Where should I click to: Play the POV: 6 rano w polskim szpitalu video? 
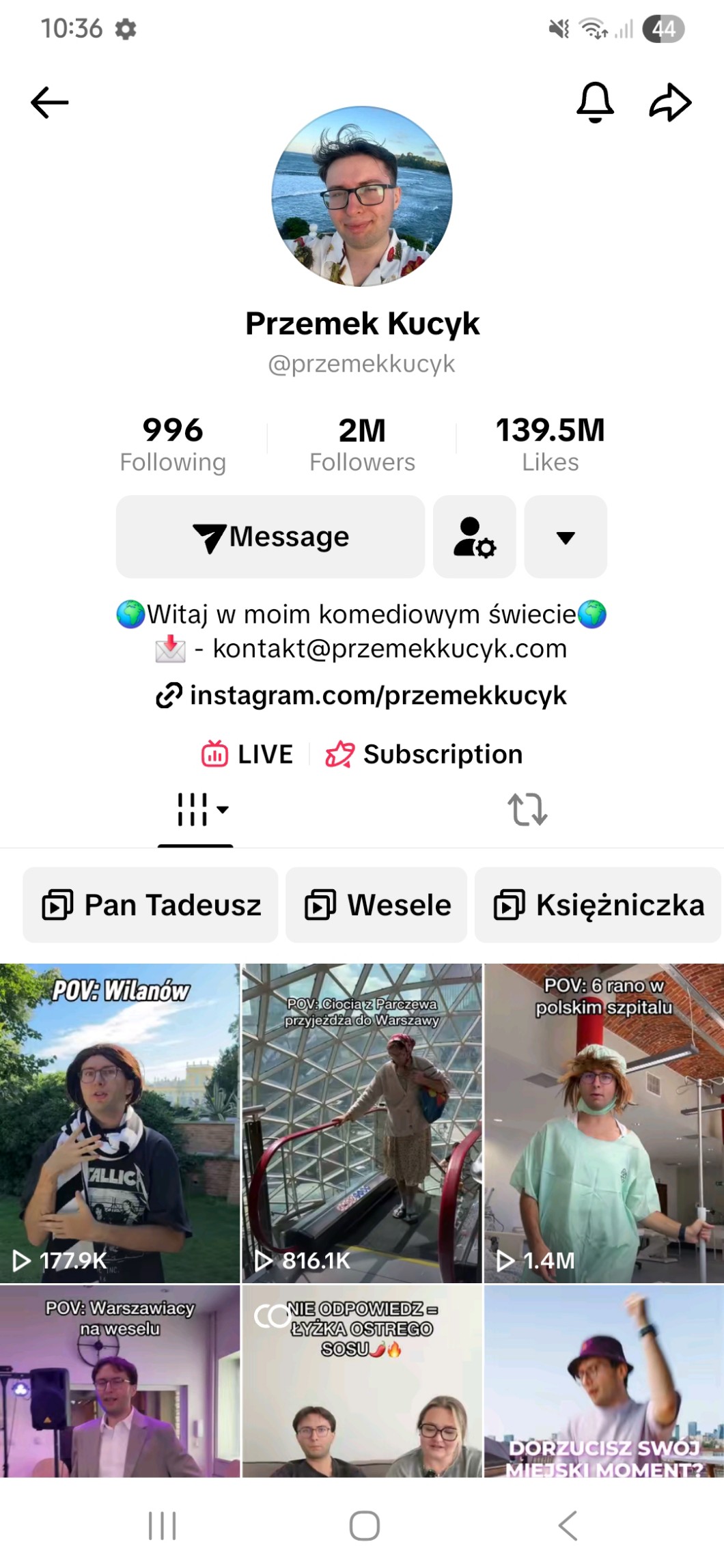[604, 1123]
